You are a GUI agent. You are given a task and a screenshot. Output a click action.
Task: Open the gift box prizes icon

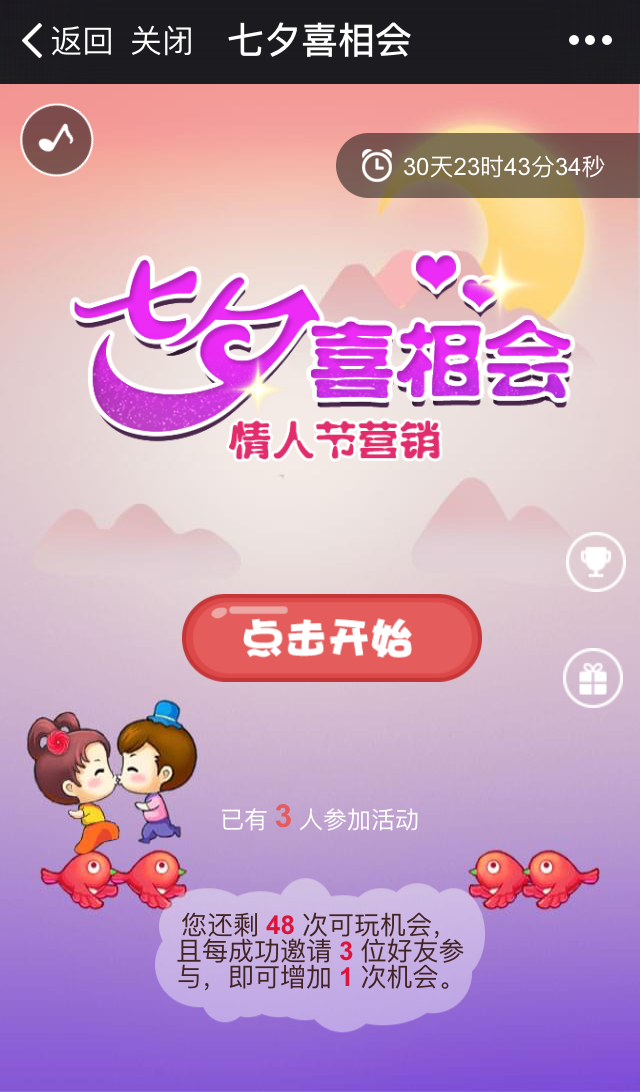[593, 679]
